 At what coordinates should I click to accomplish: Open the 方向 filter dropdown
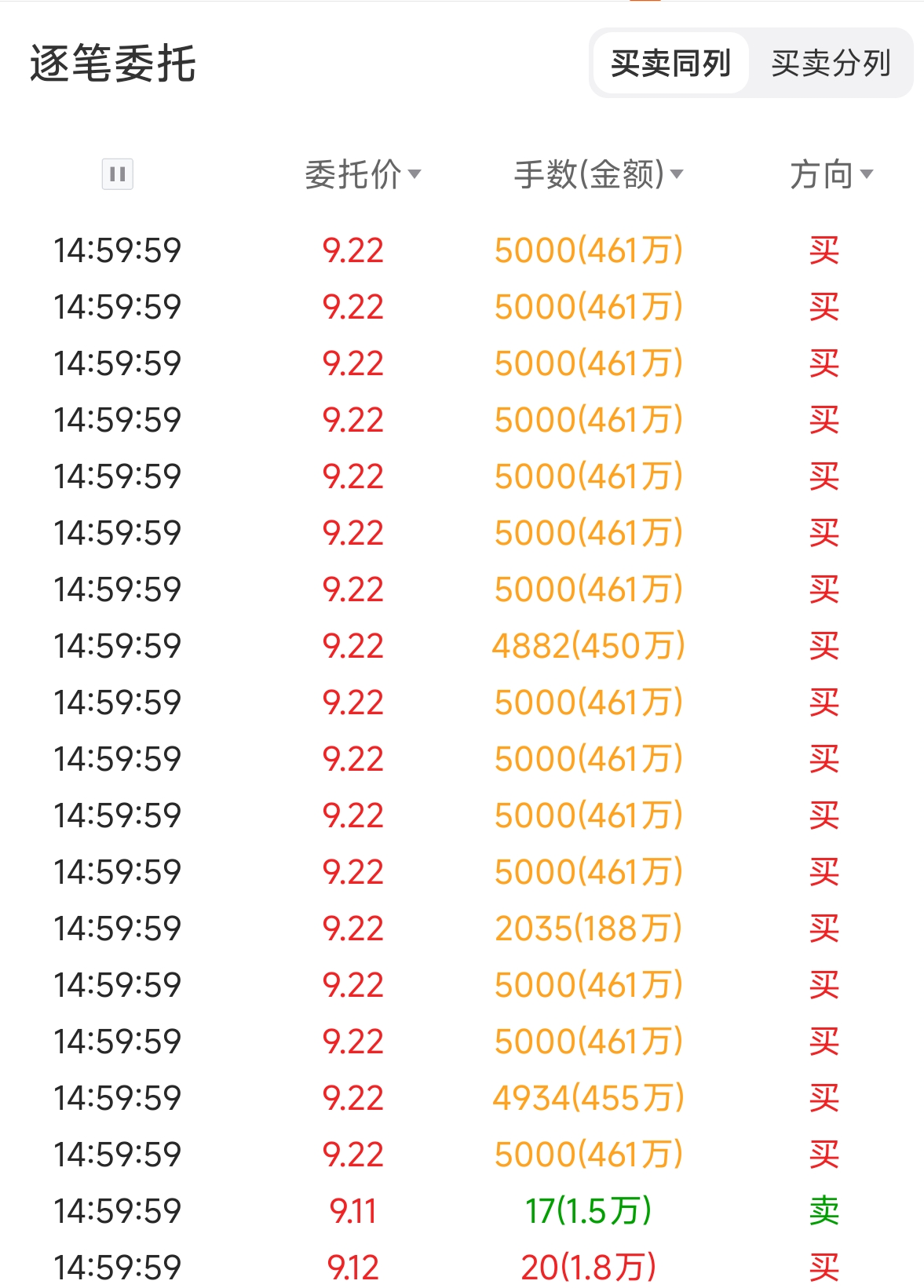(831, 174)
